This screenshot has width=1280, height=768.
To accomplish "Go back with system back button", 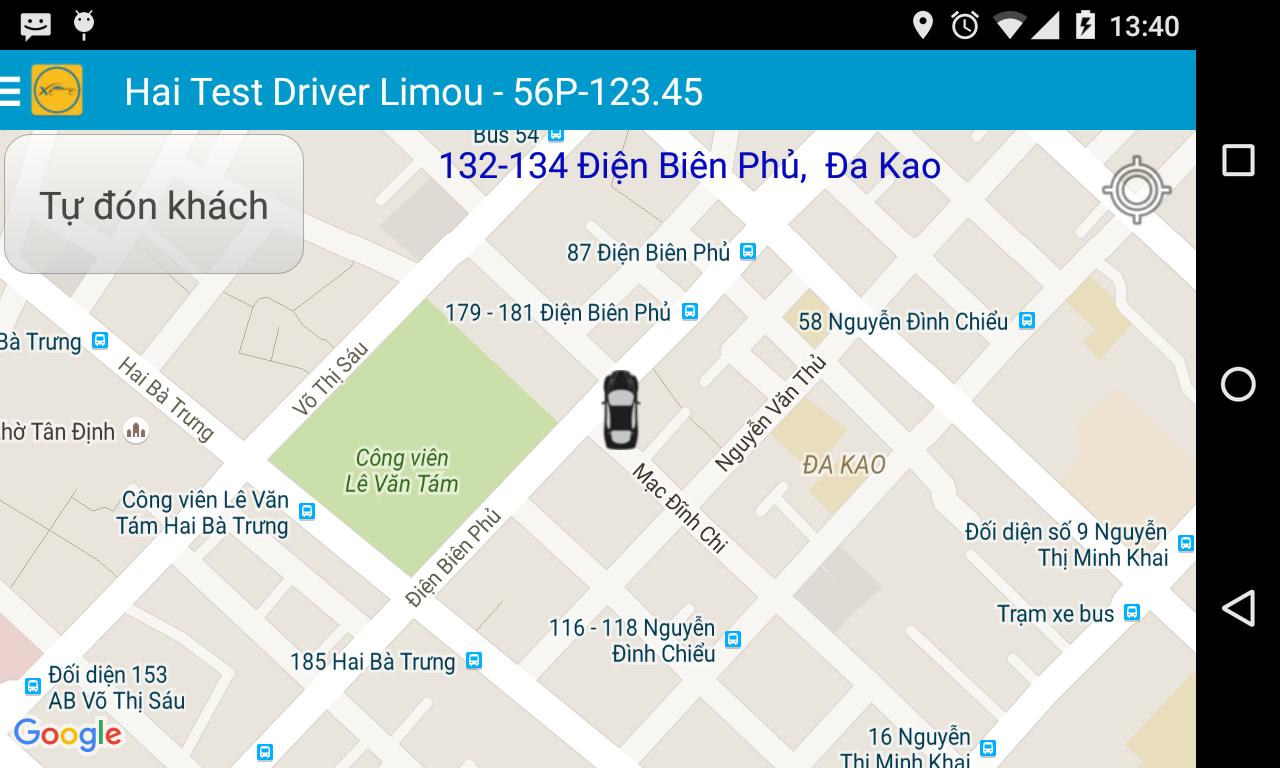I will 1238,608.
